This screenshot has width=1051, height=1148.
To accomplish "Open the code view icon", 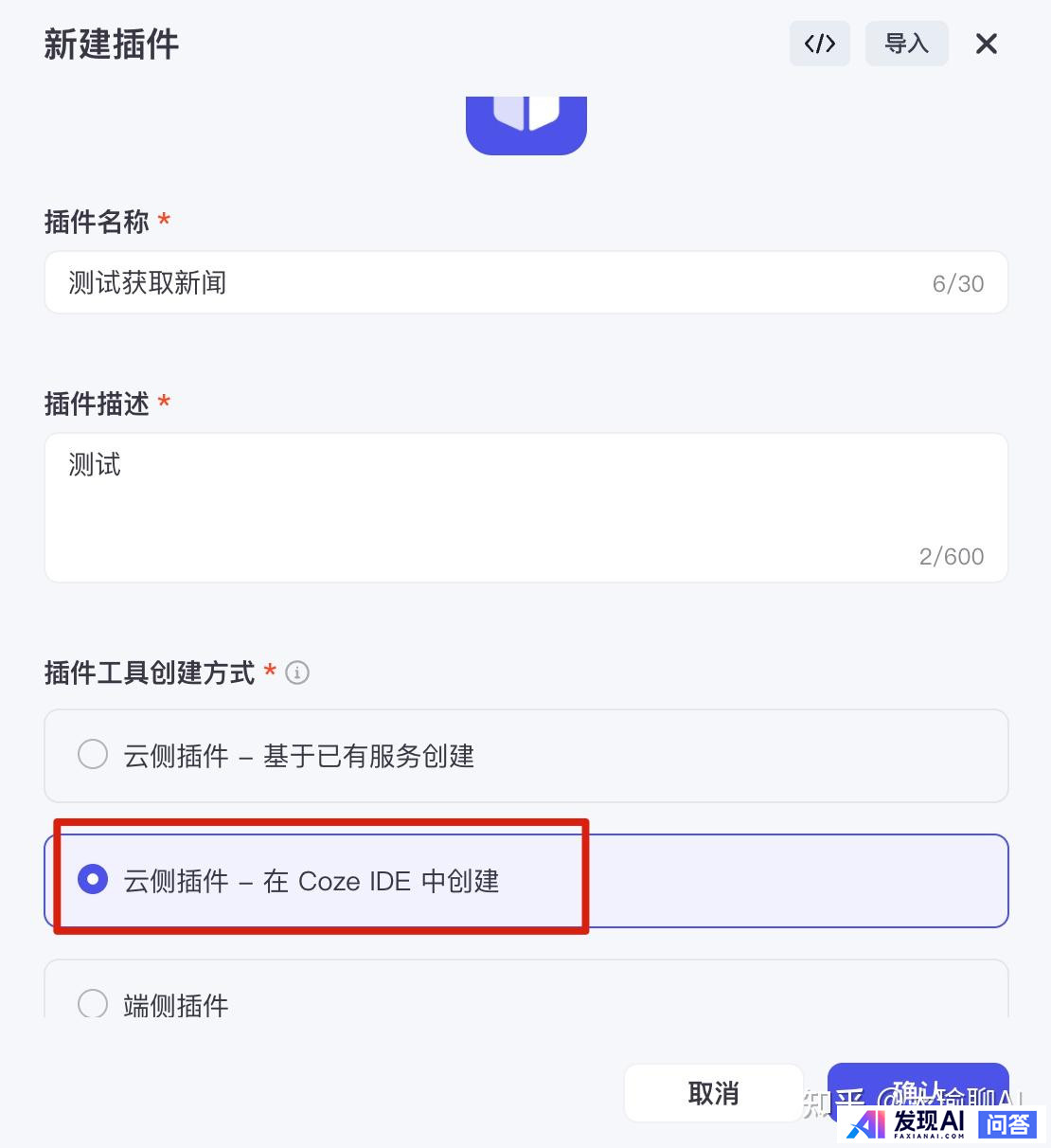I will tap(819, 44).
